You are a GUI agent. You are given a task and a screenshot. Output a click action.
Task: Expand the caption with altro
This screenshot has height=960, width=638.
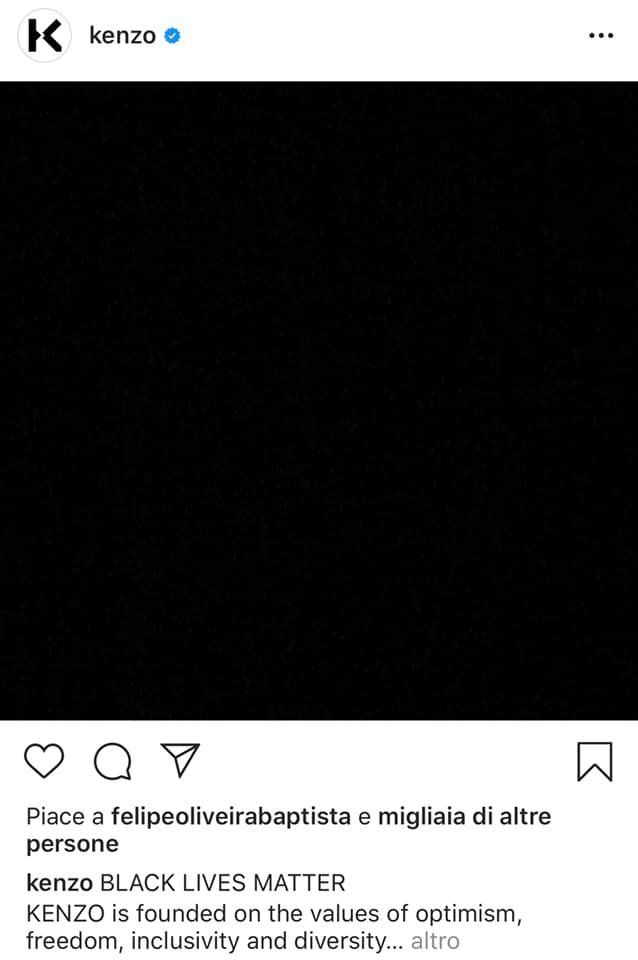435,941
